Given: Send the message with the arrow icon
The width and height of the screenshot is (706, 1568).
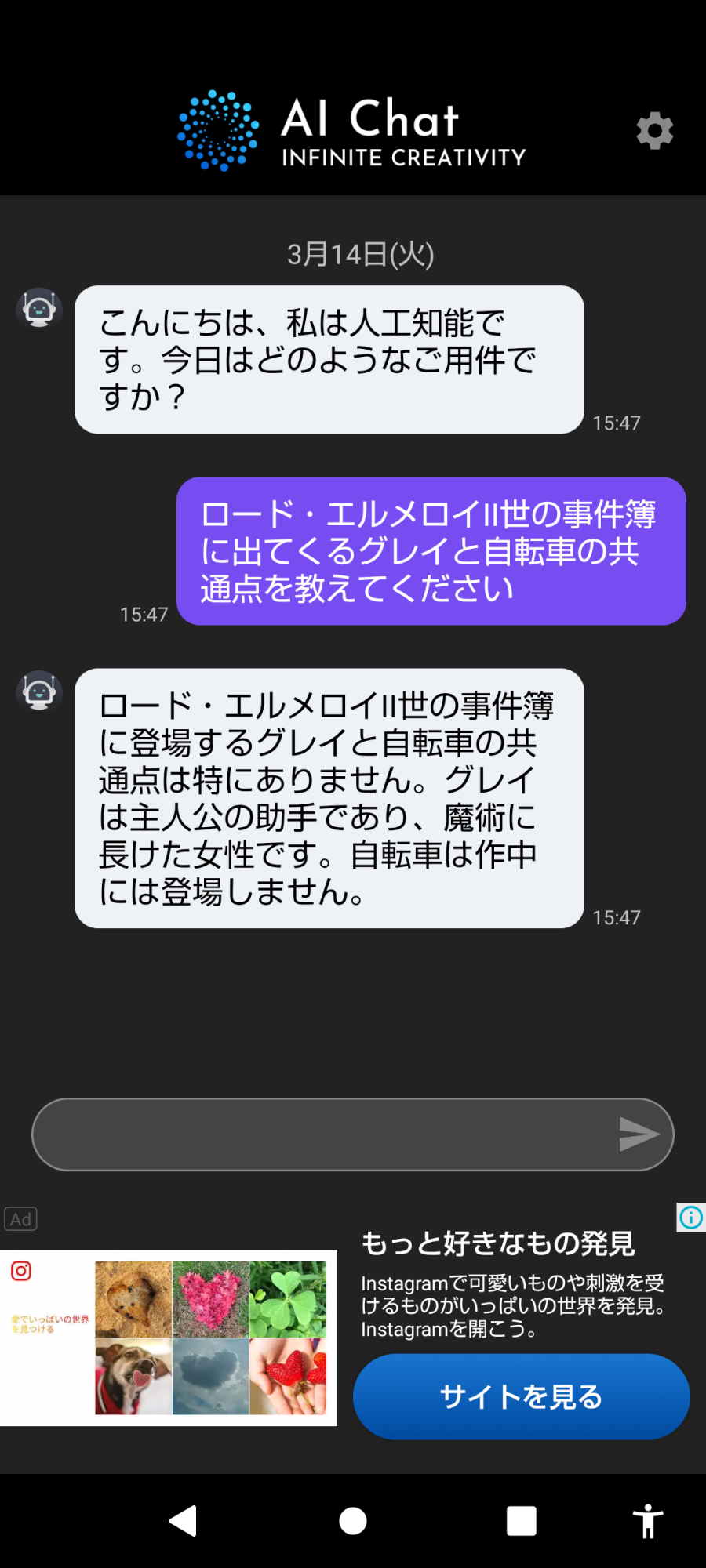Looking at the screenshot, I should tap(639, 1134).
